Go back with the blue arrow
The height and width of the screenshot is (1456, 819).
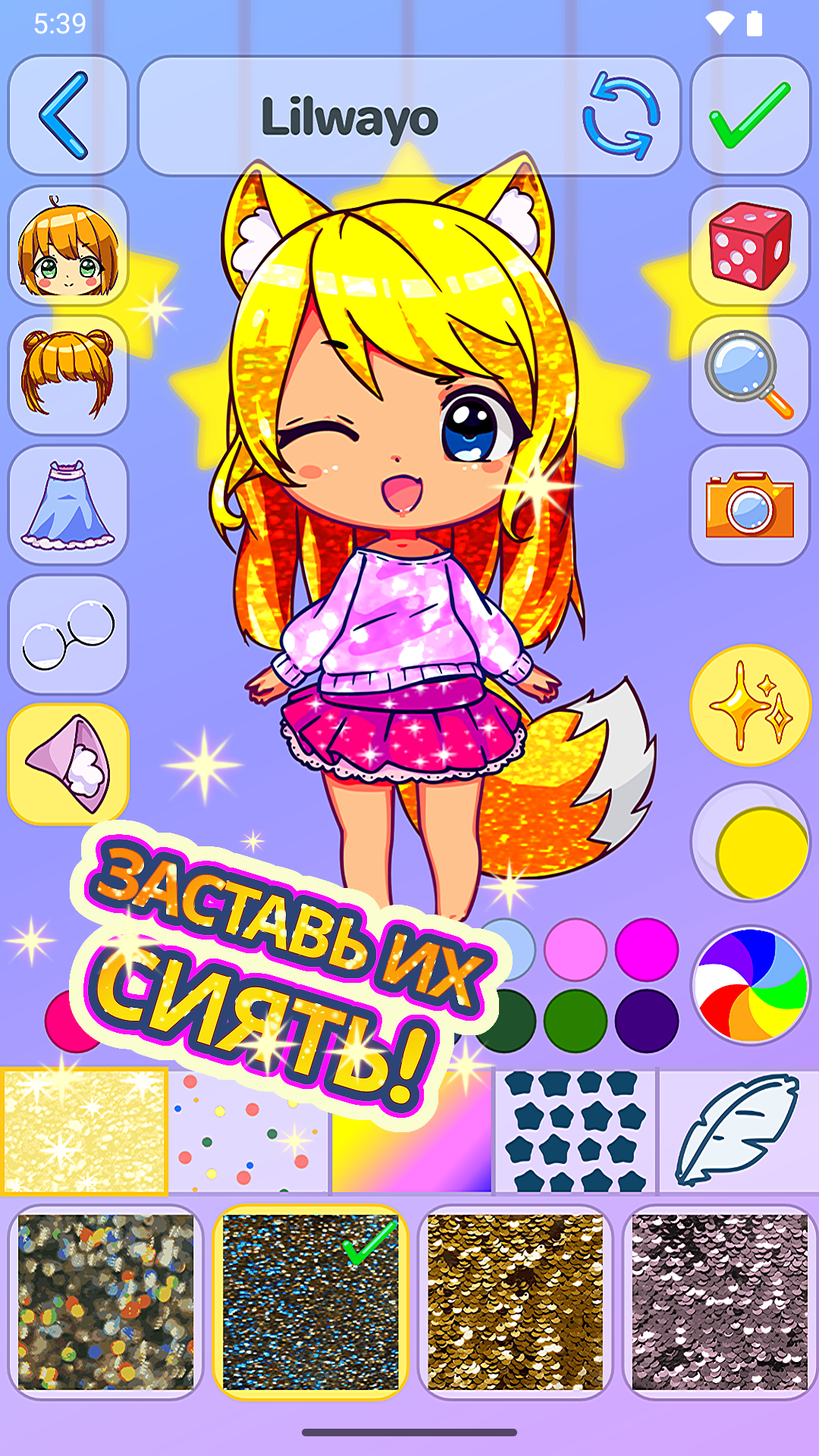pos(67,115)
